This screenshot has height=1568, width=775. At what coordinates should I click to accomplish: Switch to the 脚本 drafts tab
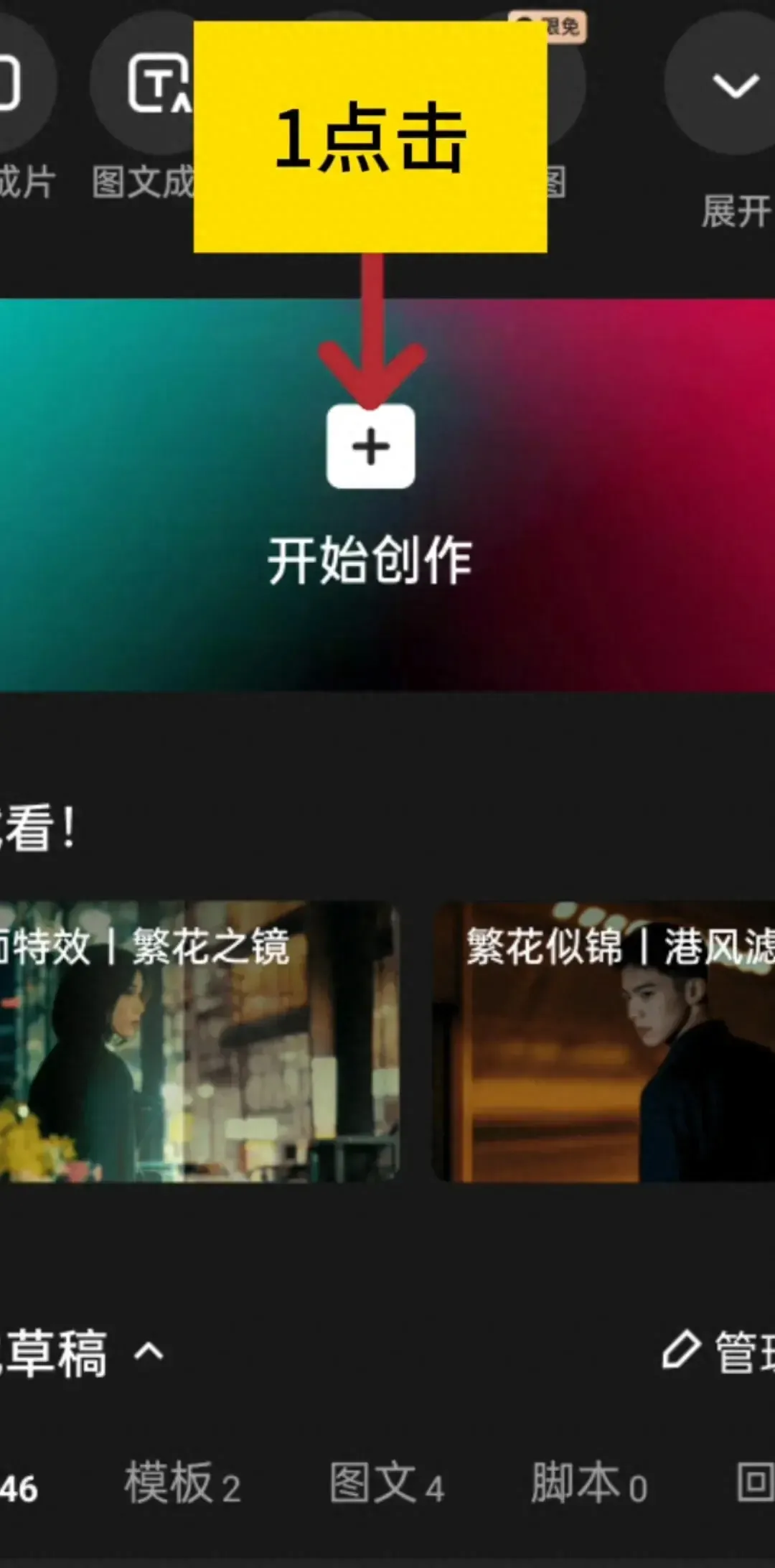pos(588,1483)
